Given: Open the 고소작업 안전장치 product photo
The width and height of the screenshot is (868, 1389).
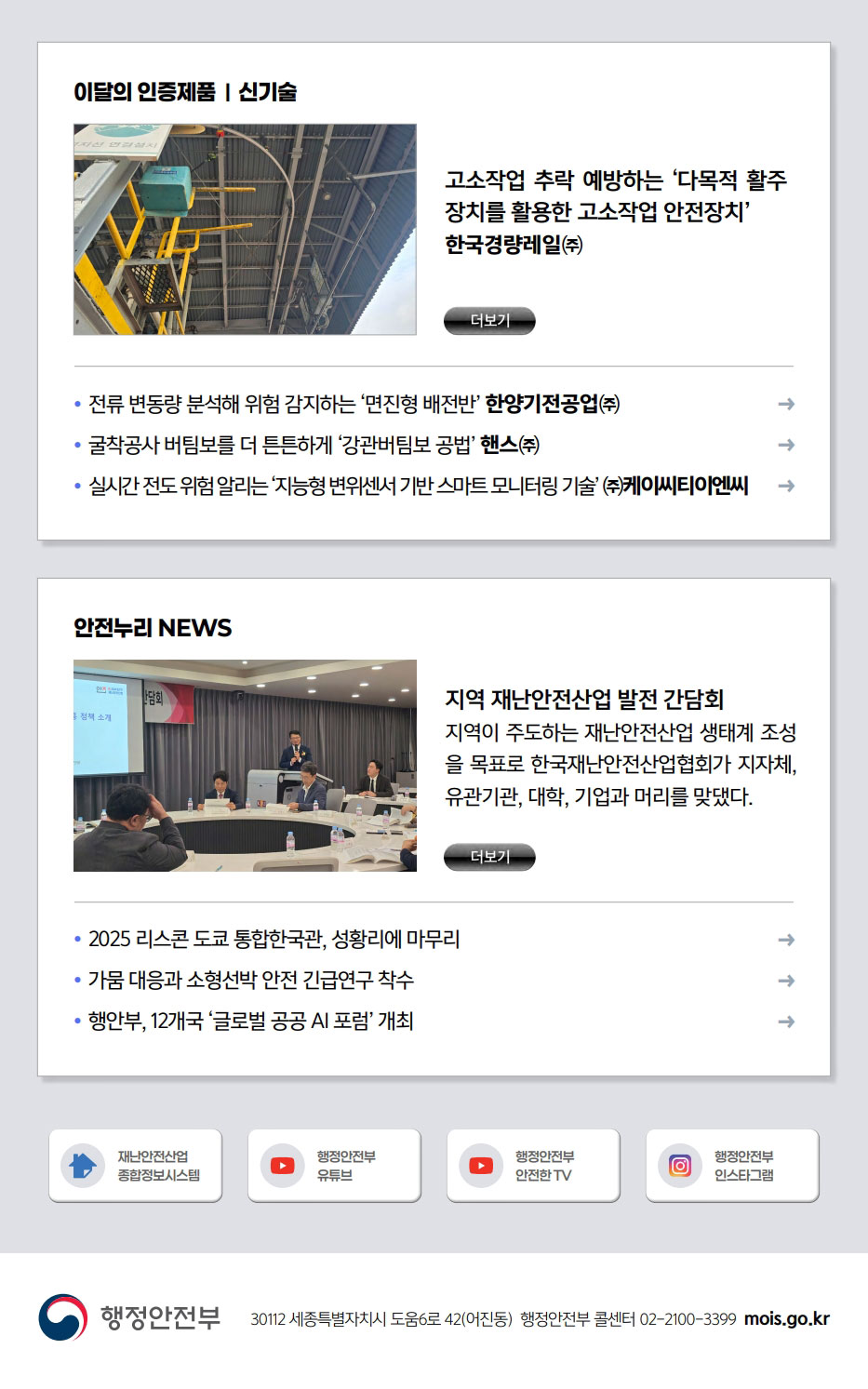Looking at the screenshot, I should (245, 230).
